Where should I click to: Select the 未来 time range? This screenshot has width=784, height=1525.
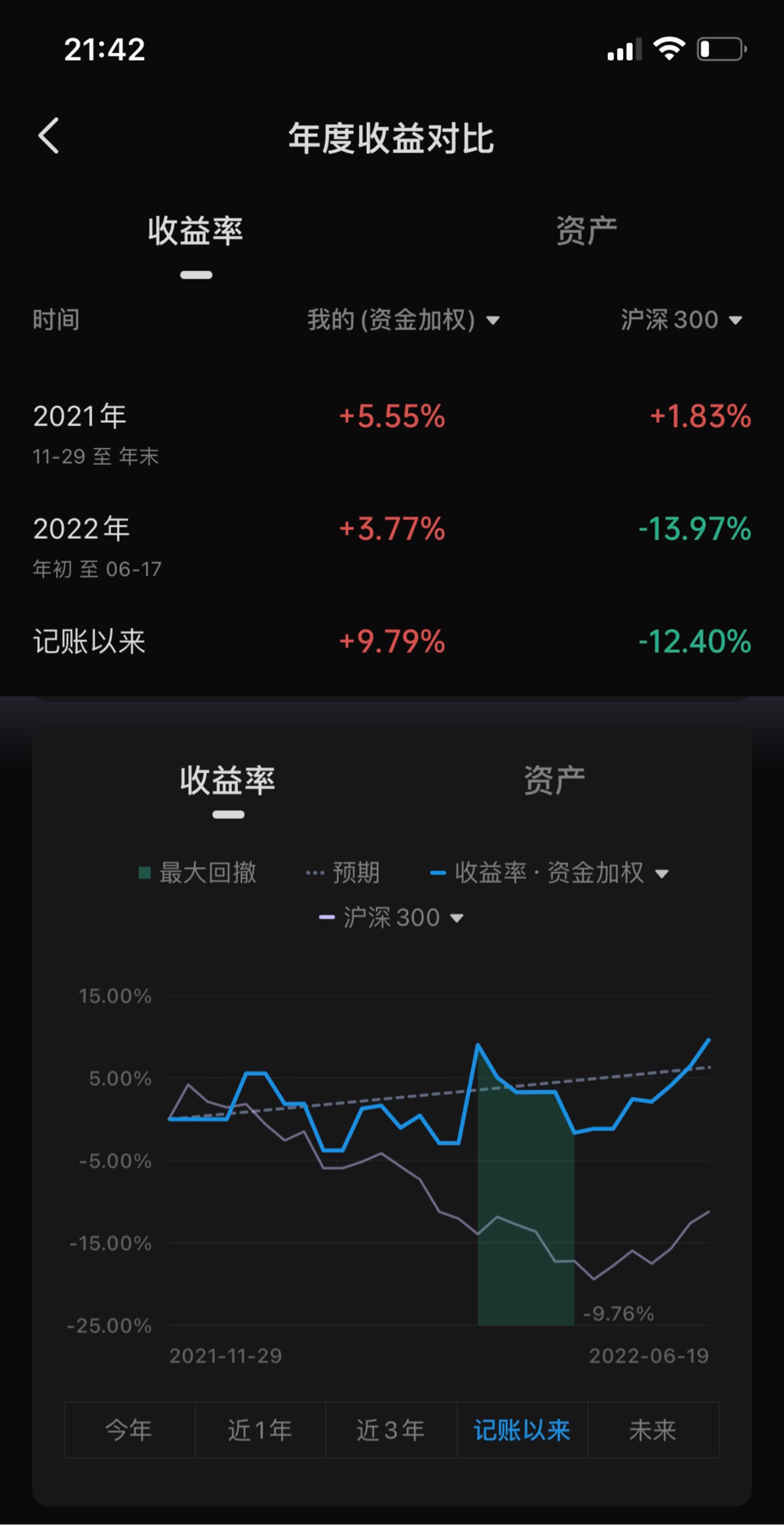(653, 1430)
